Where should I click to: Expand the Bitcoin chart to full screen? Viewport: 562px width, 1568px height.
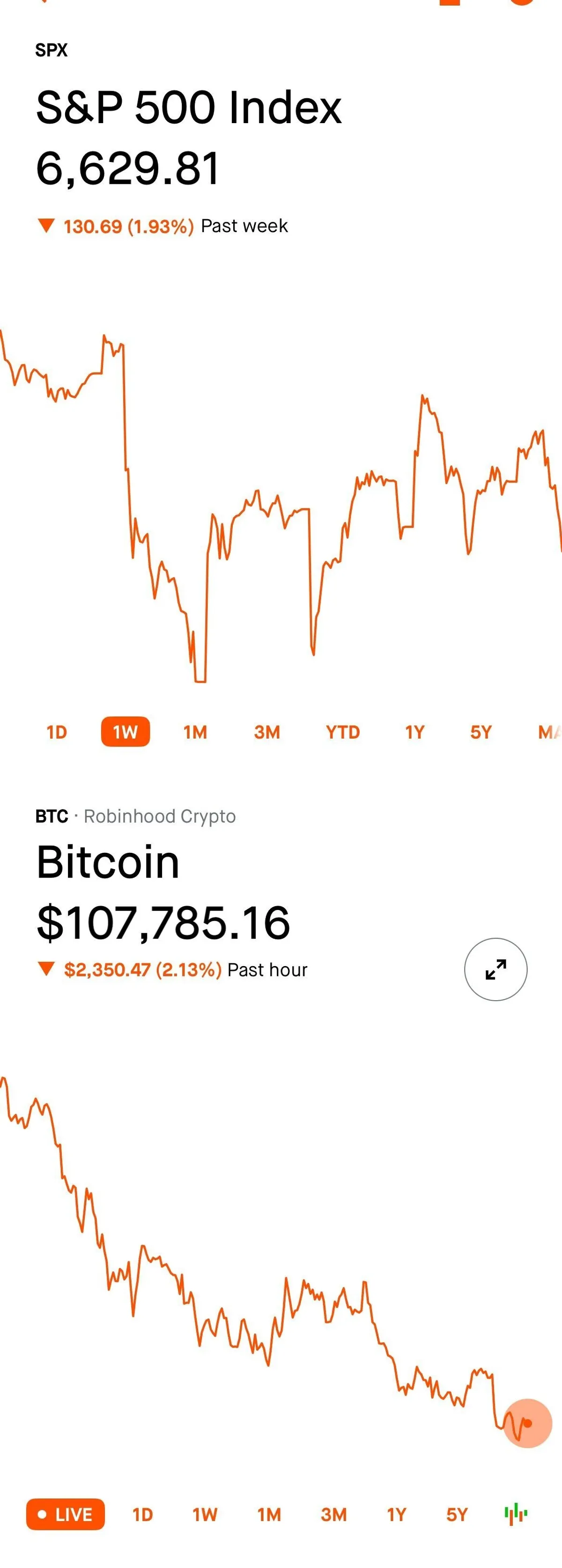pos(495,969)
